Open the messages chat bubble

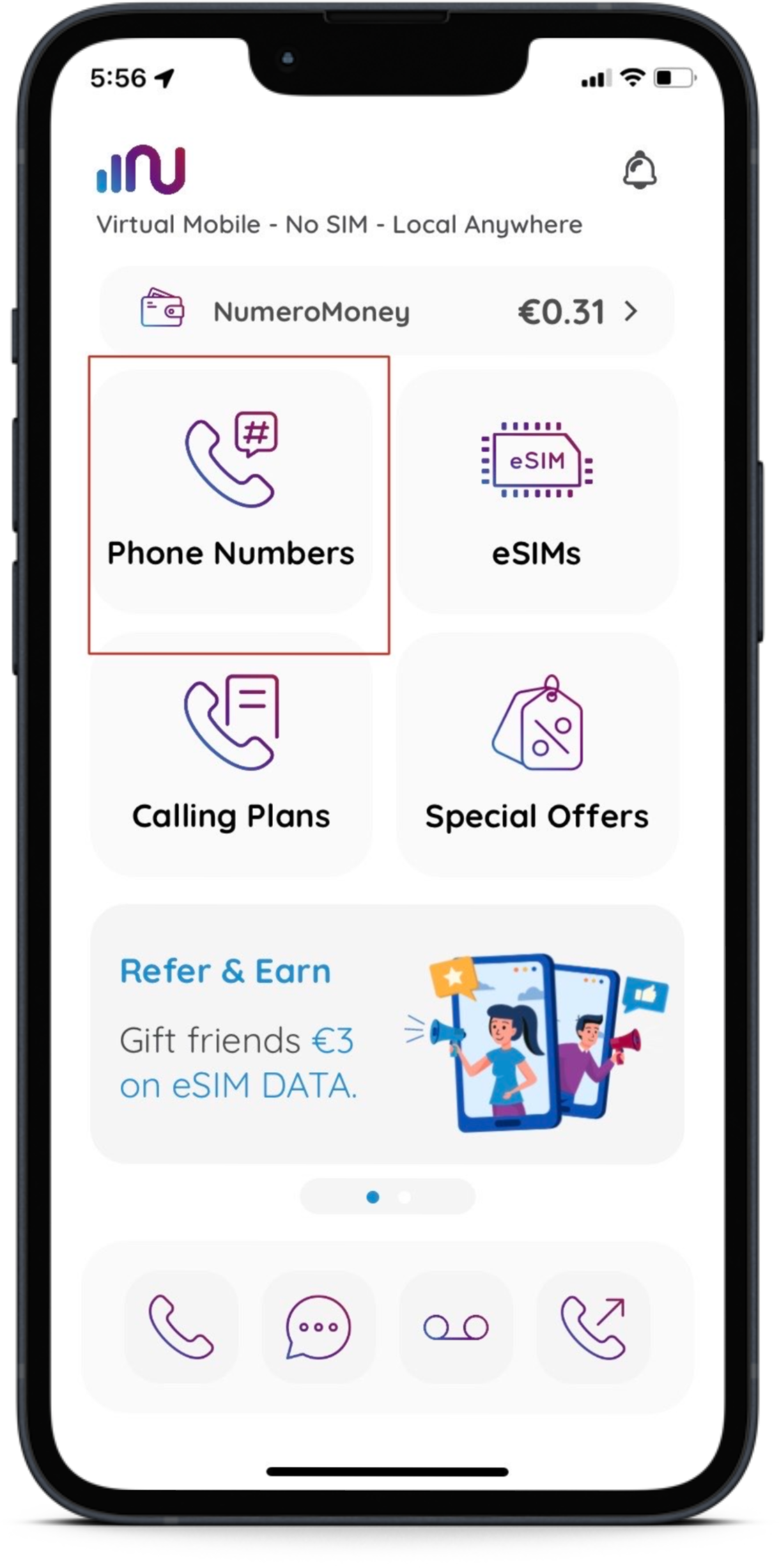pyautogui.click(x=318, y=1326)
